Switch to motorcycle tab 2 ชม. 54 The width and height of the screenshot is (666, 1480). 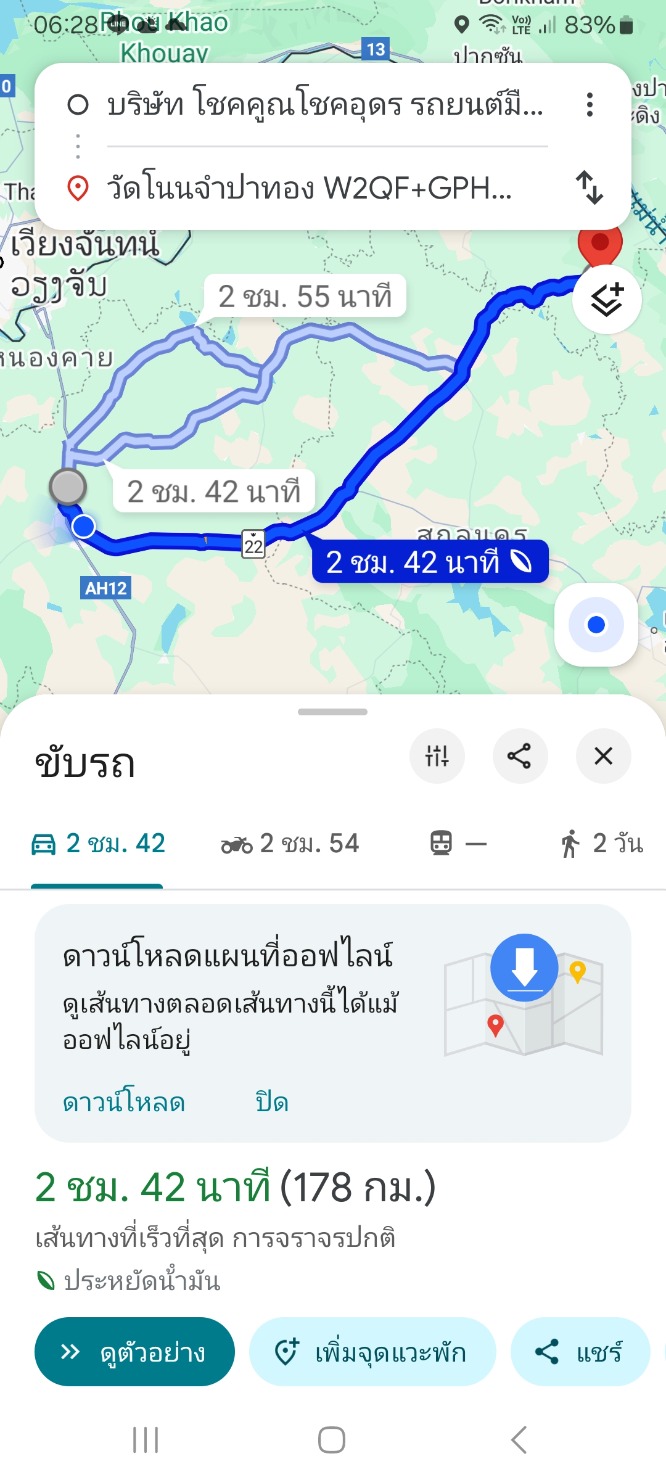point(290,844)
